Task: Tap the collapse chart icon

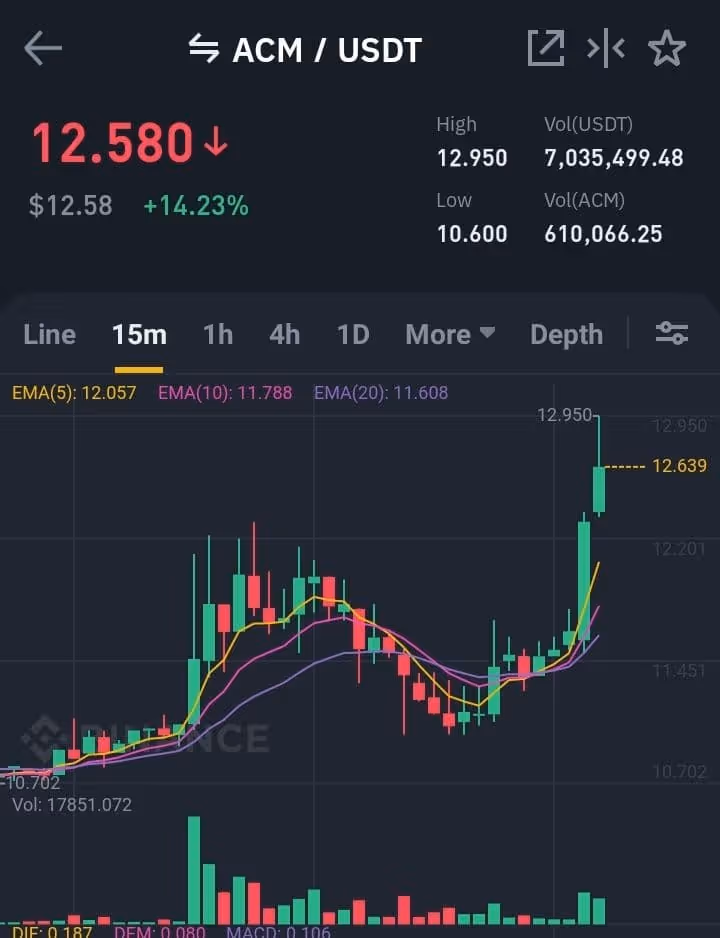Action: [606, 48]
